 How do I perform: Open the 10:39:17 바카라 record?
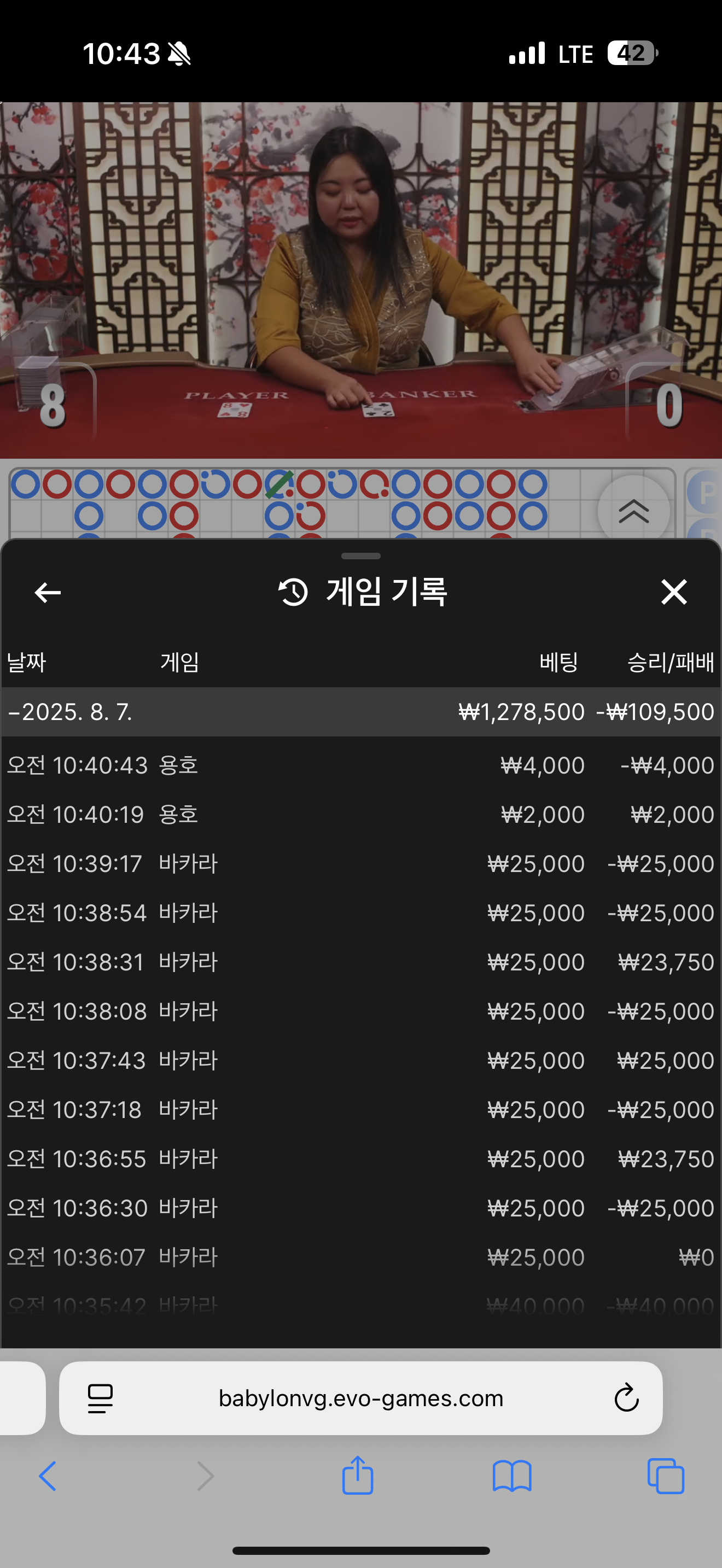[360, 864]
